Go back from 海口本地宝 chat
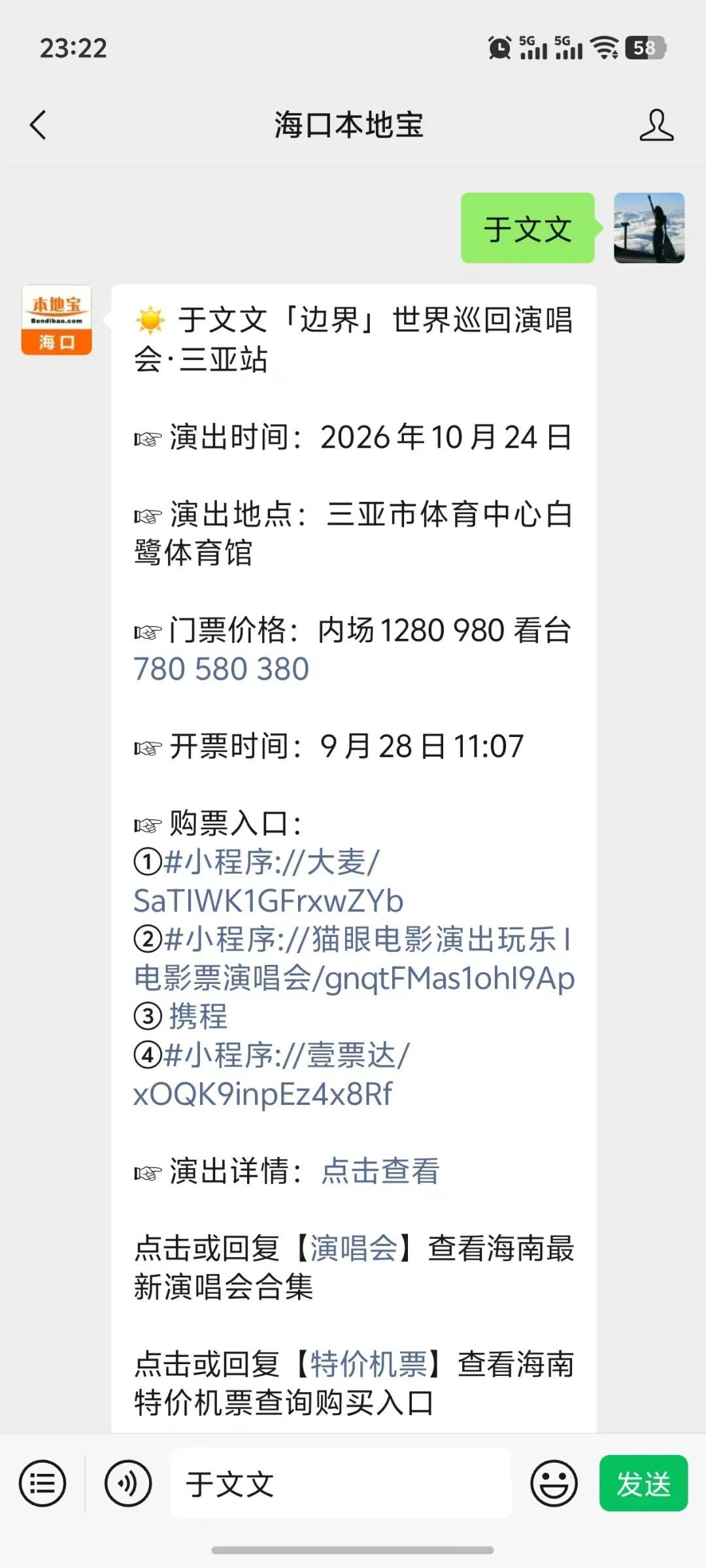Screen dimensions: 706x1568 click(39, 125)
